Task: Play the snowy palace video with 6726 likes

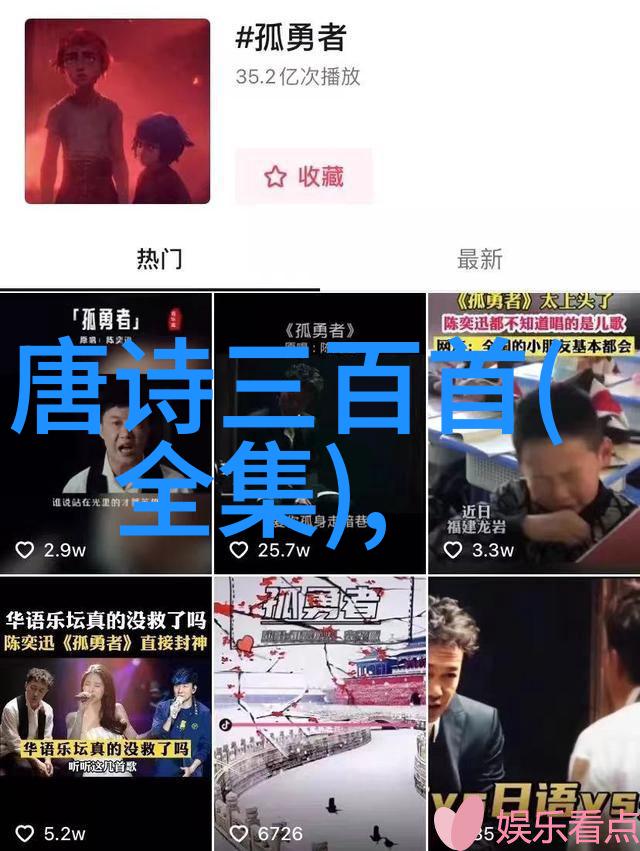Action: point(319,712)
